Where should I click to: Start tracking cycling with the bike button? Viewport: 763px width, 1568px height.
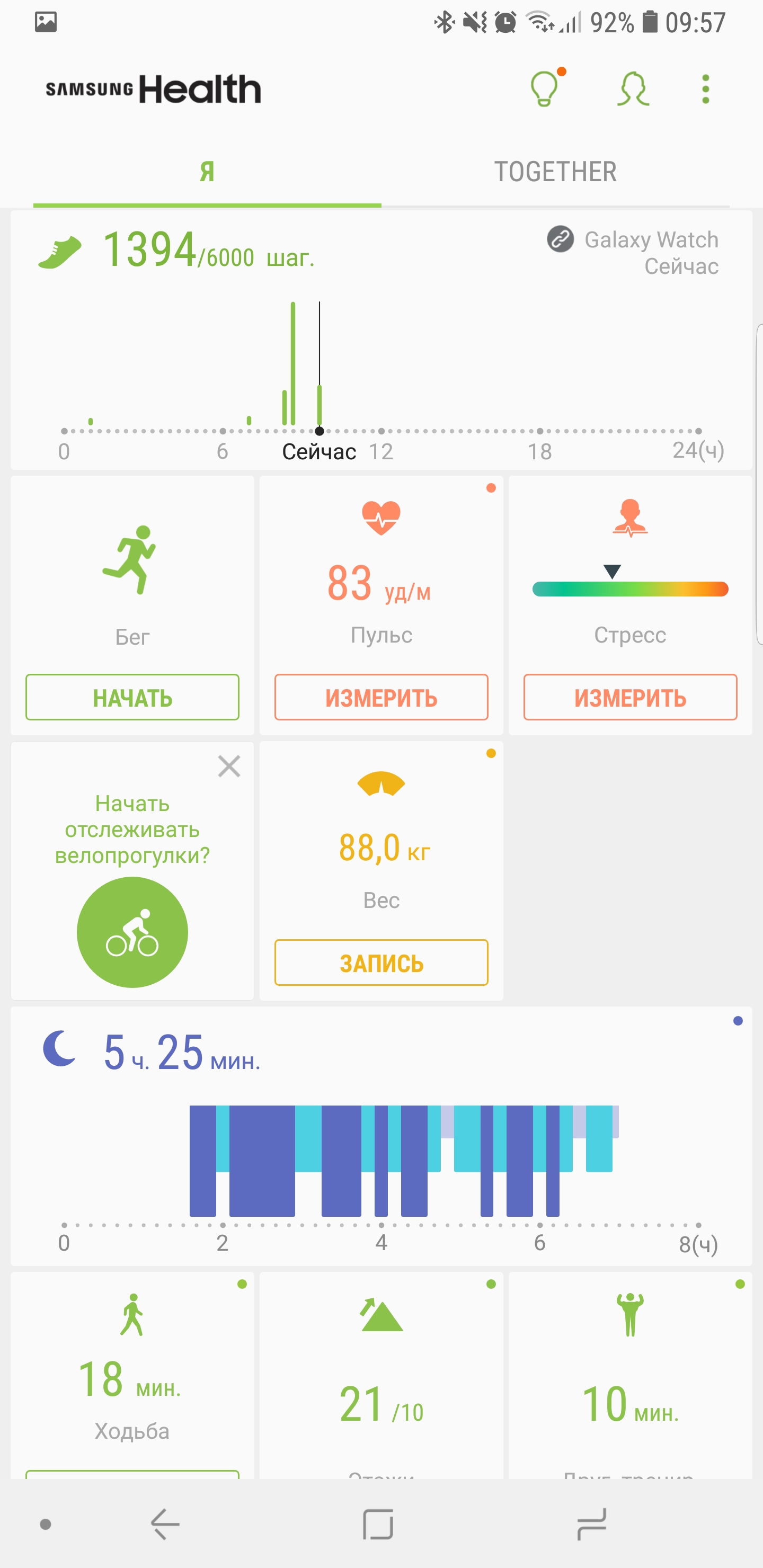pos(132,932)
